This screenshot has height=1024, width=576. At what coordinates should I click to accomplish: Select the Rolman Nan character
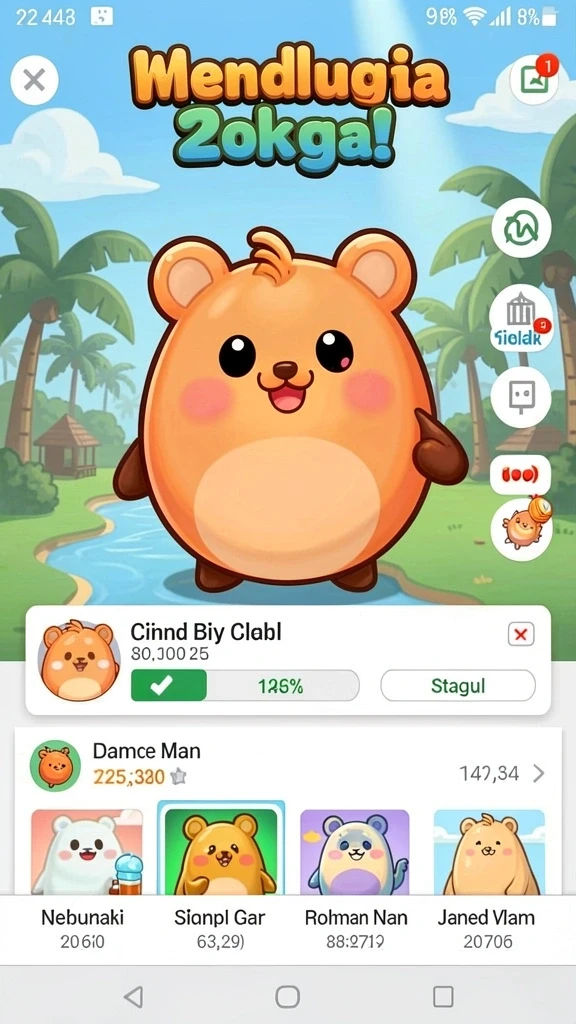355,880
